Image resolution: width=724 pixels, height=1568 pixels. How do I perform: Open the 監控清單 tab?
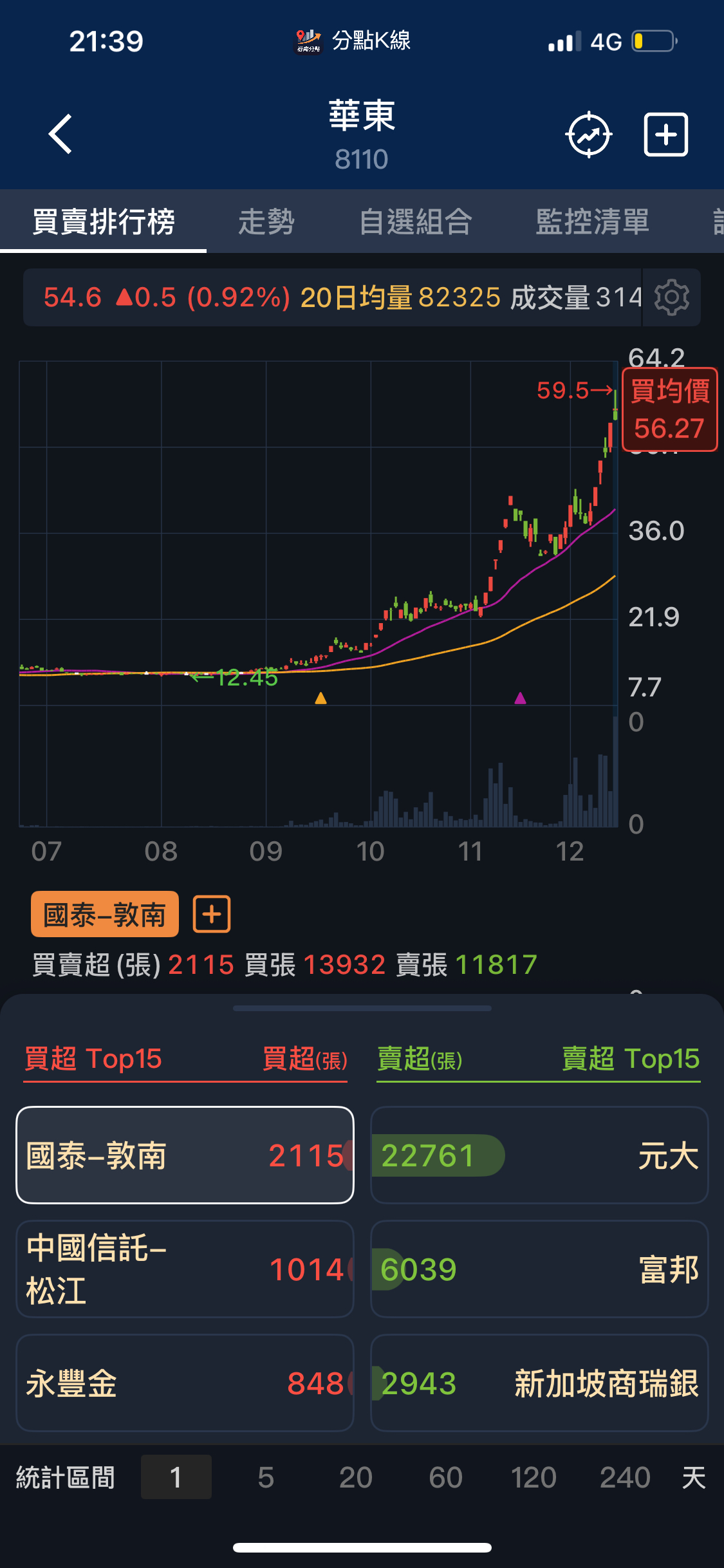tap(592, 222)
